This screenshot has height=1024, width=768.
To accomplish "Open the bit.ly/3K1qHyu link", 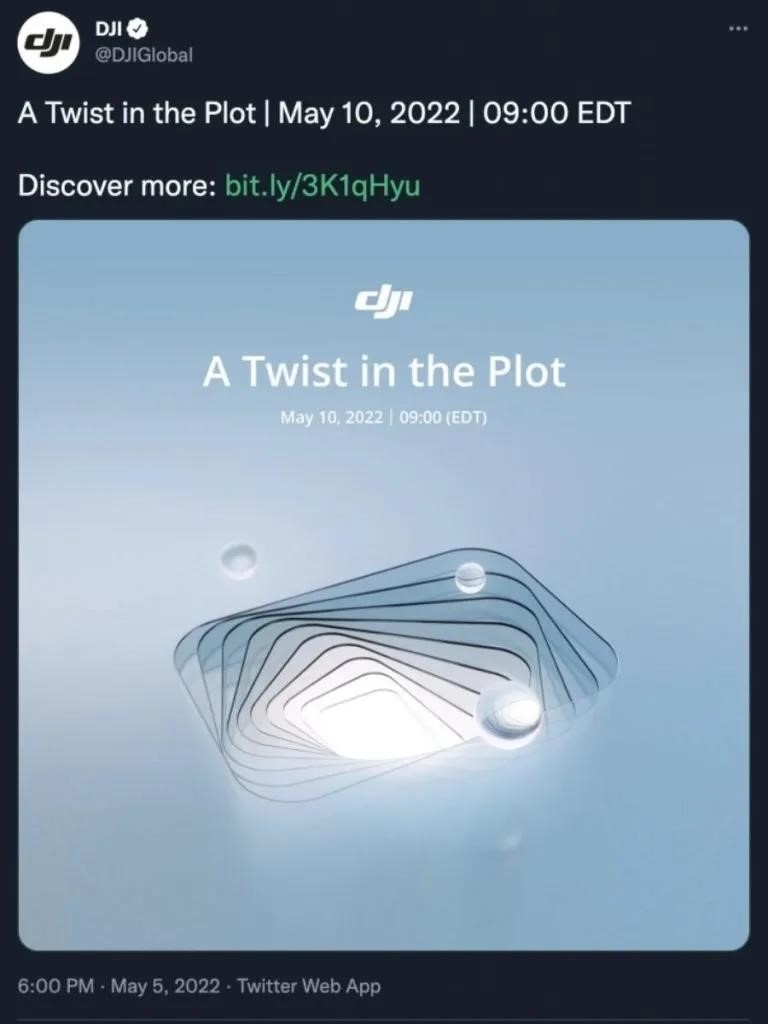I will [323, 186].
